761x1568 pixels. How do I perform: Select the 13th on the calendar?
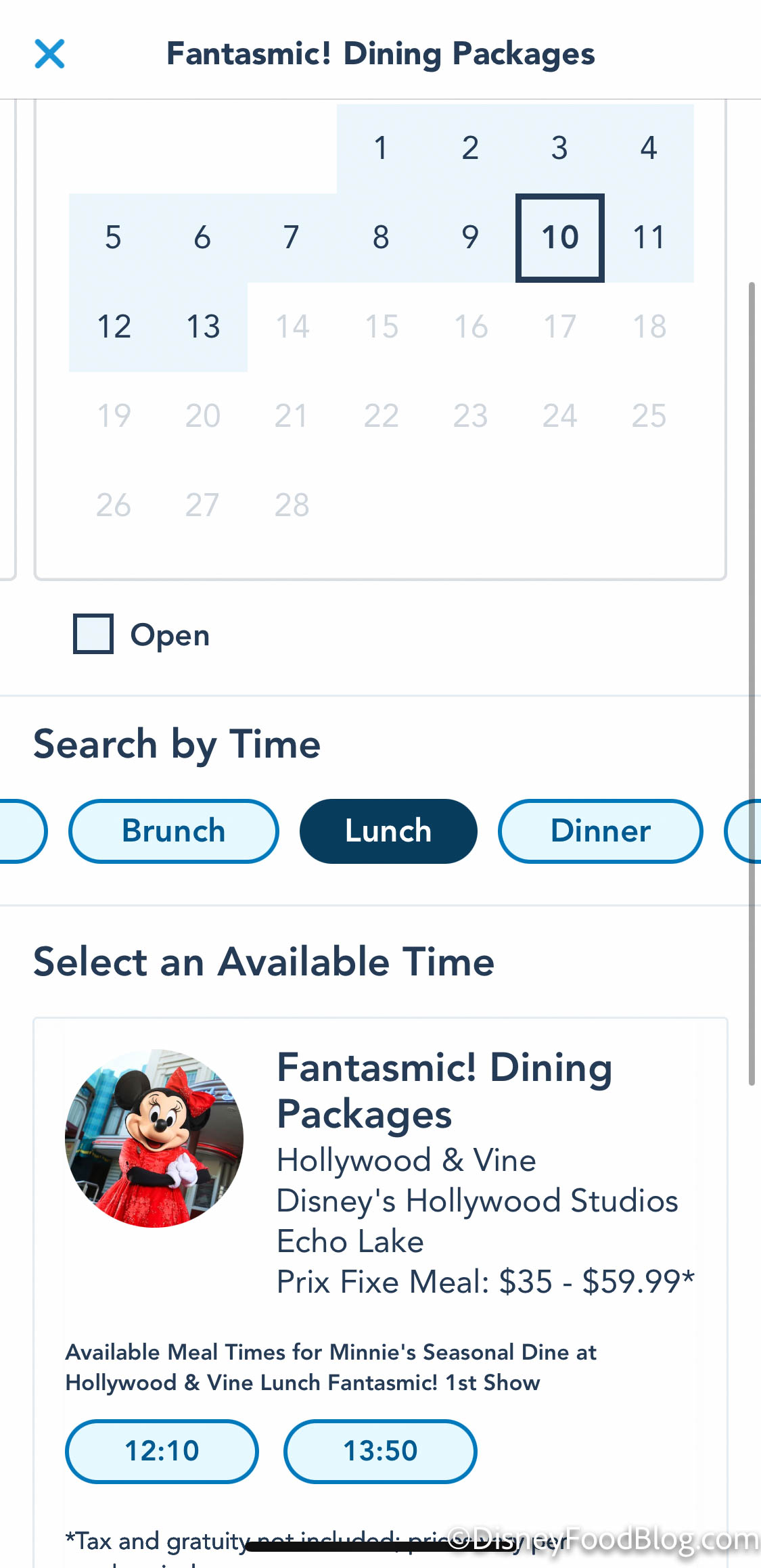203,327
